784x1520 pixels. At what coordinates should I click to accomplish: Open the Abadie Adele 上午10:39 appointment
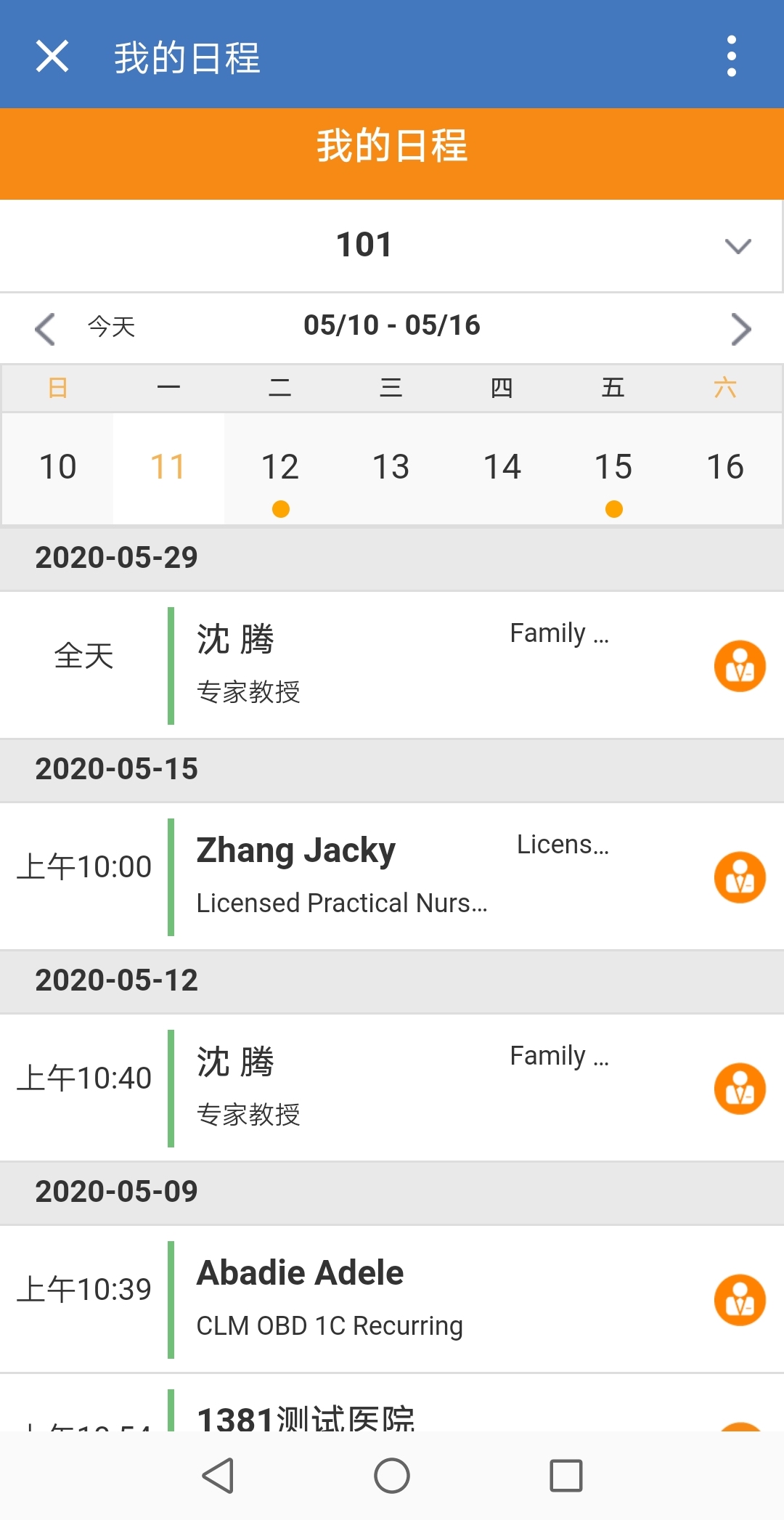click(x=363, y=1299)
